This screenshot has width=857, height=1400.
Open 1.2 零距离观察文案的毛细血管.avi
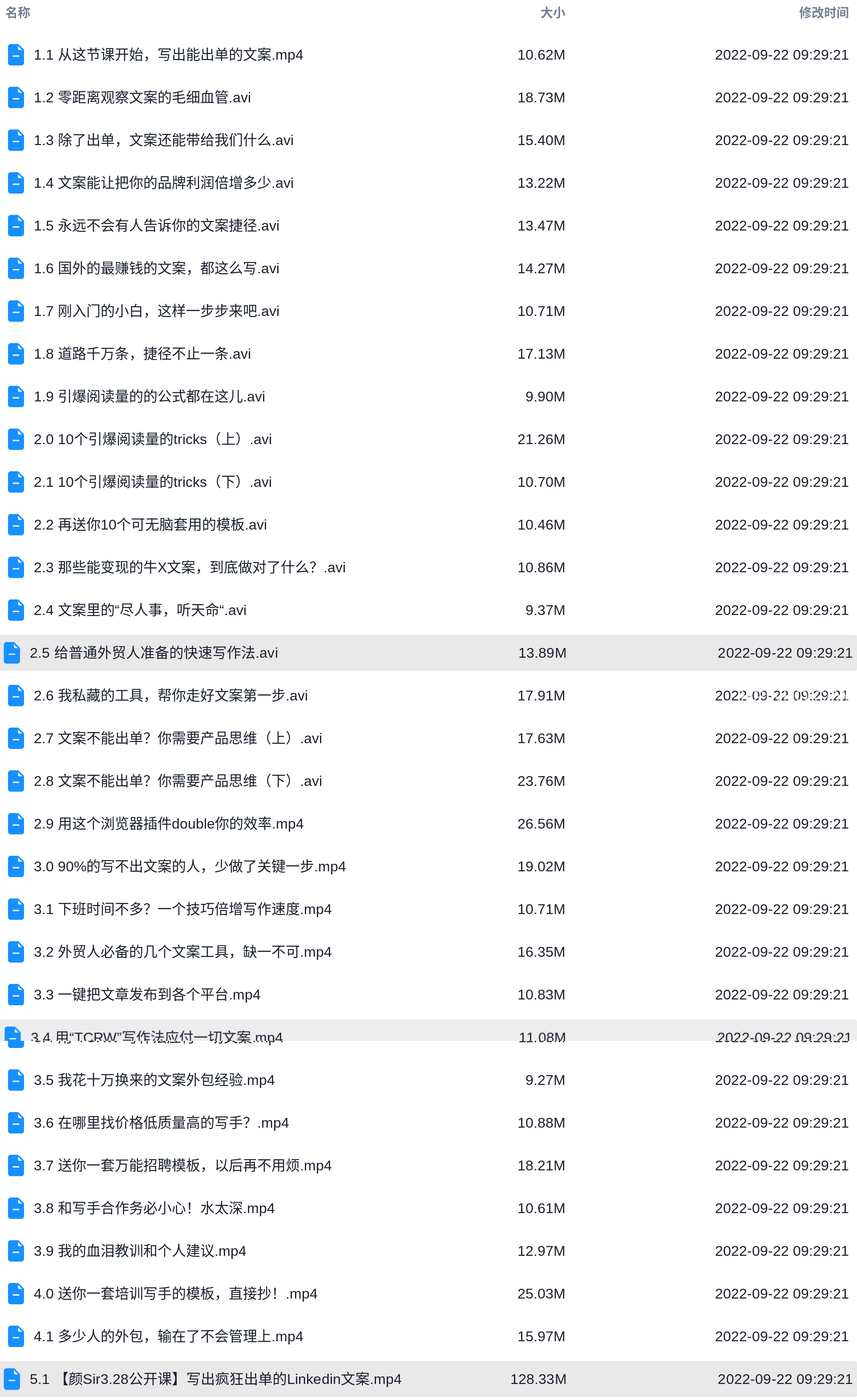click(142, 98)
